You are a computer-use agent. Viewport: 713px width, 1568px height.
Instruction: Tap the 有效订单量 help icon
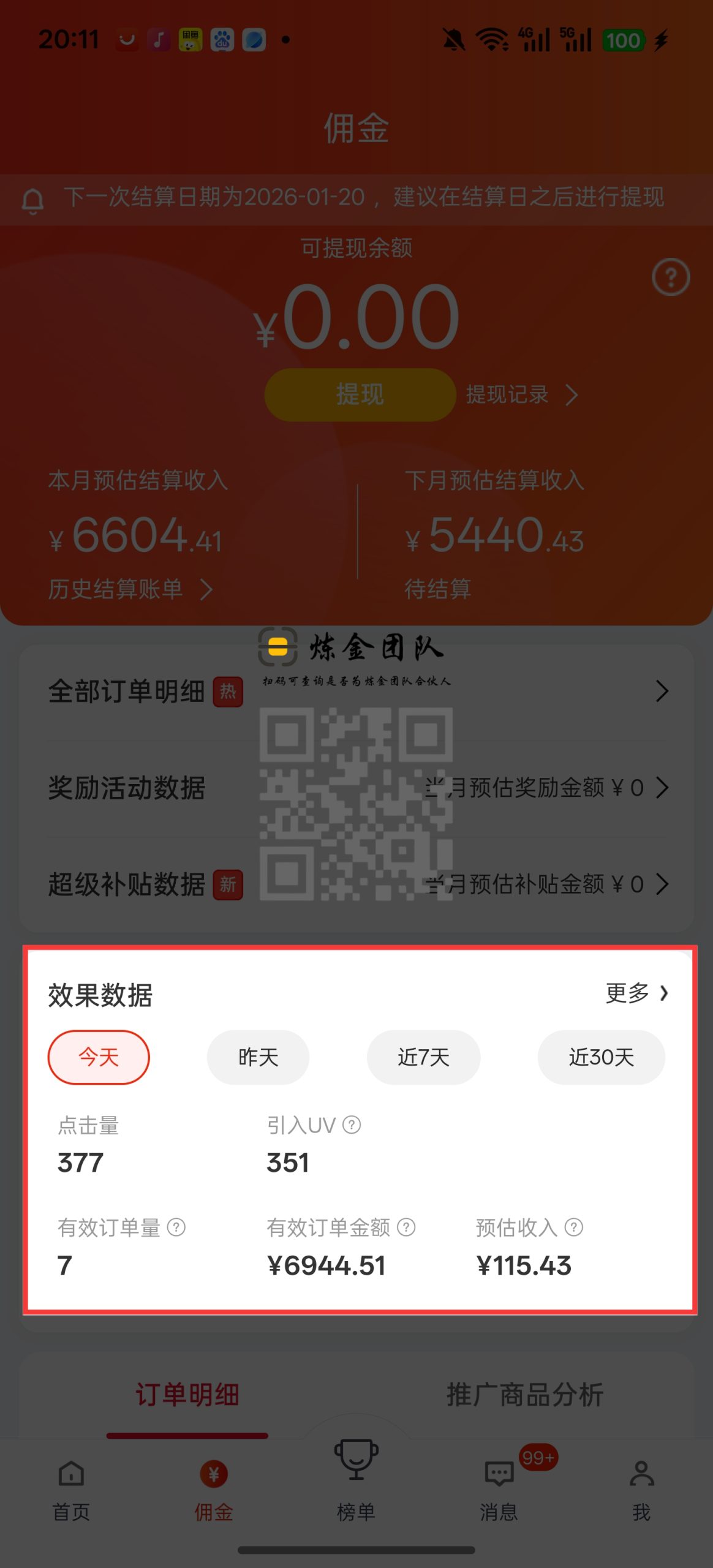176,1227
